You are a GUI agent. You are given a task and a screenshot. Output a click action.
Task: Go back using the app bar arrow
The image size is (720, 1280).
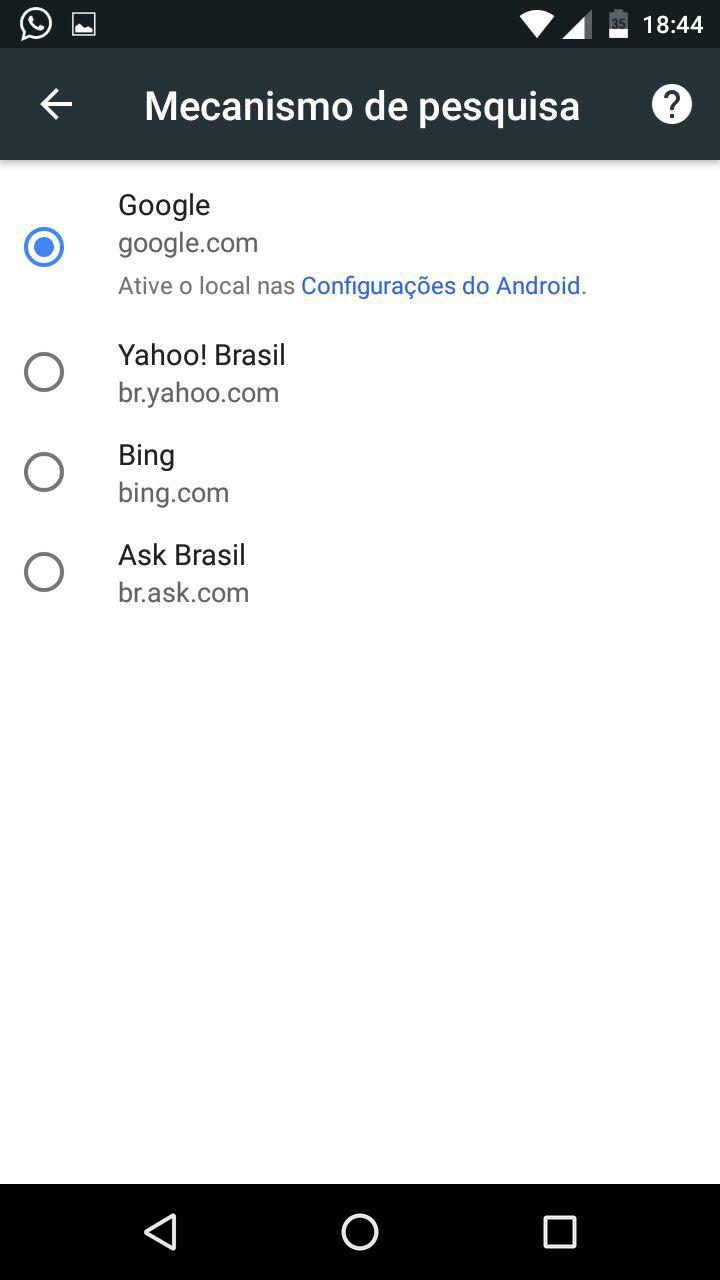(x=56, y=104)
